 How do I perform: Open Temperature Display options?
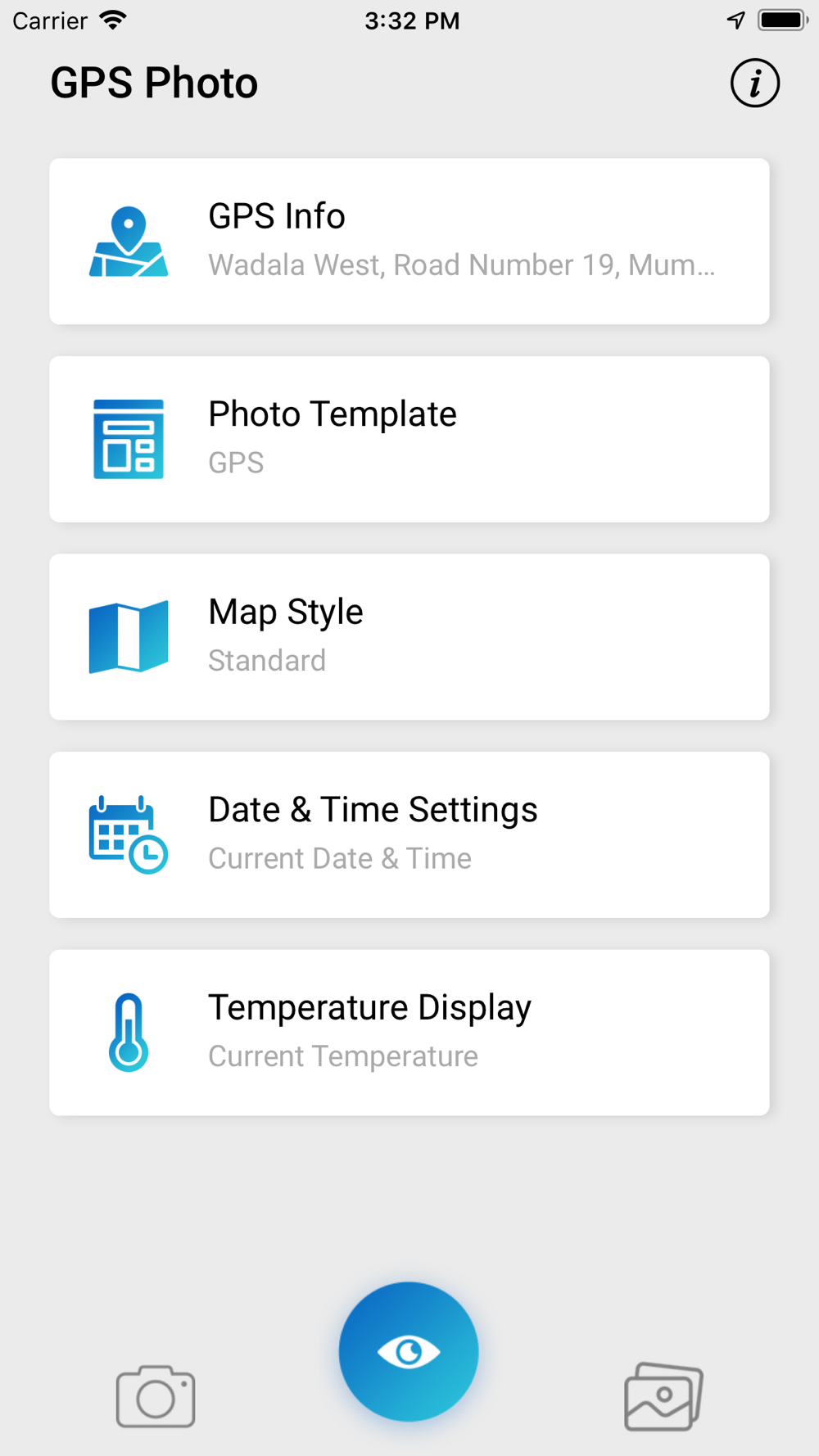[x=409, y=1033]
